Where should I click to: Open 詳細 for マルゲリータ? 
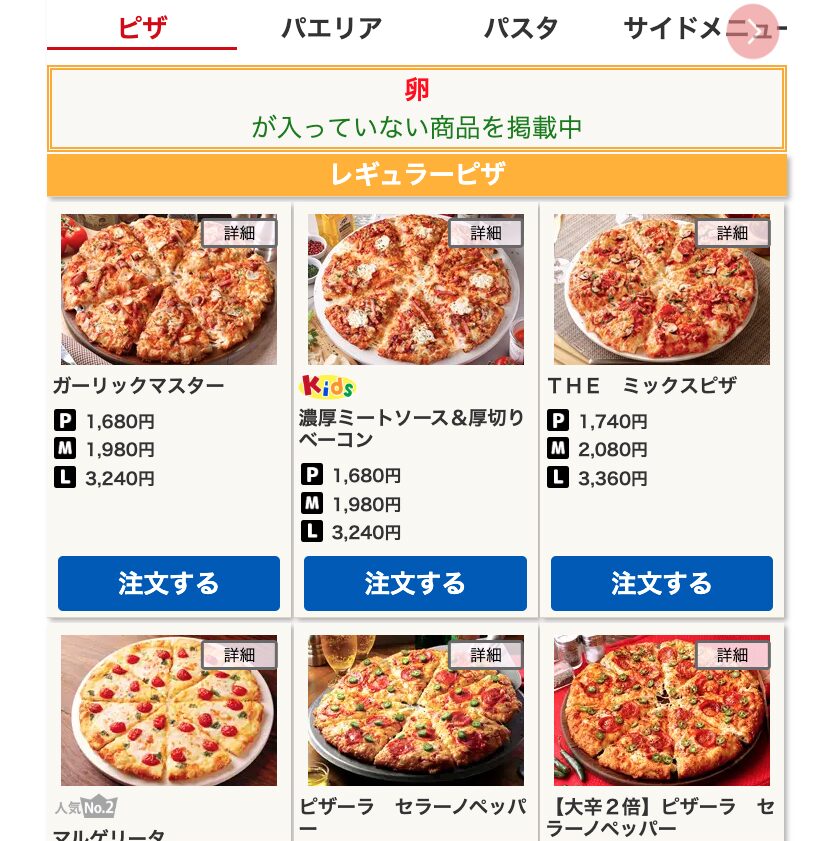[x=239, y=655]
